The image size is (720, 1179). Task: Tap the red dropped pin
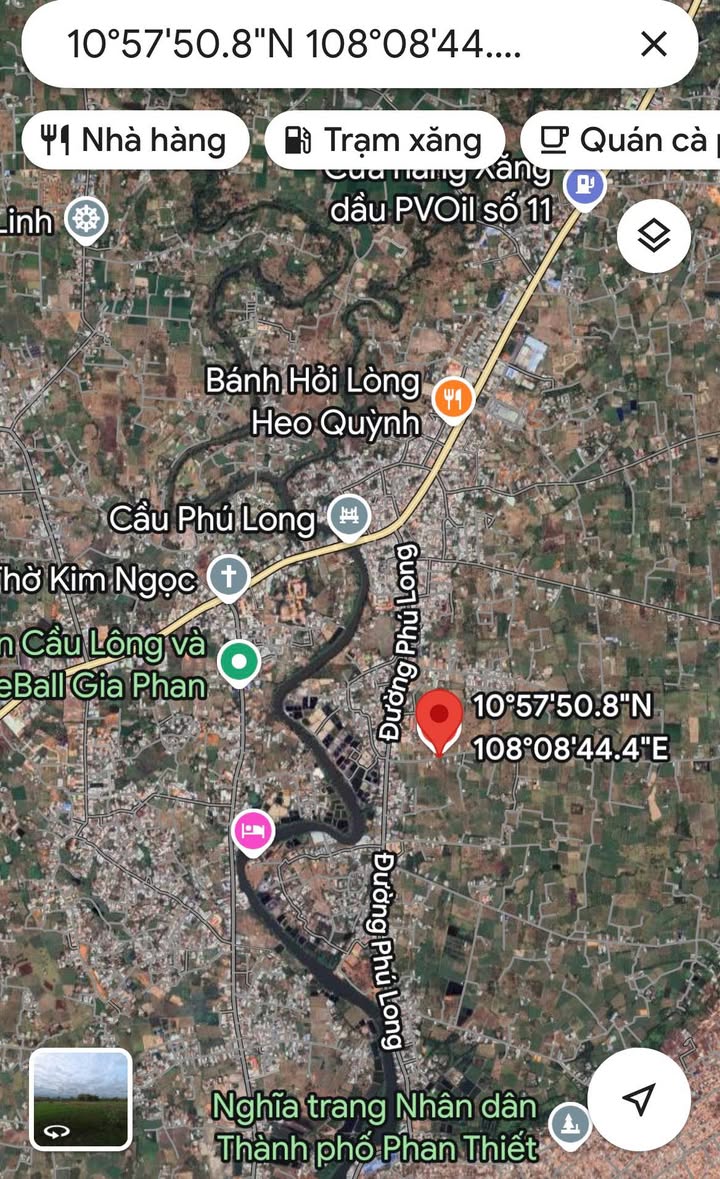pos(439,720)
